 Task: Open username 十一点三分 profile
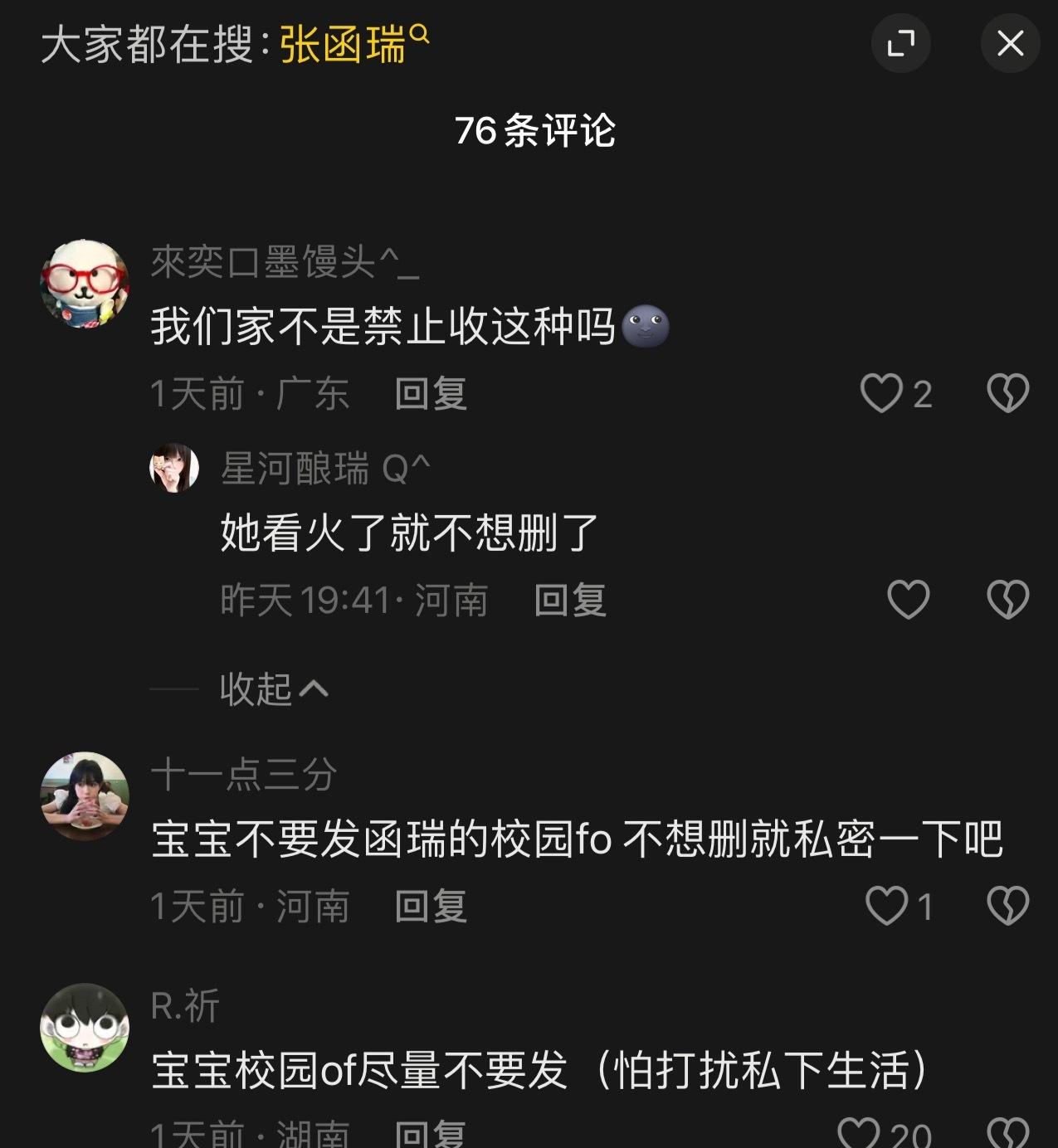(243, 776)
